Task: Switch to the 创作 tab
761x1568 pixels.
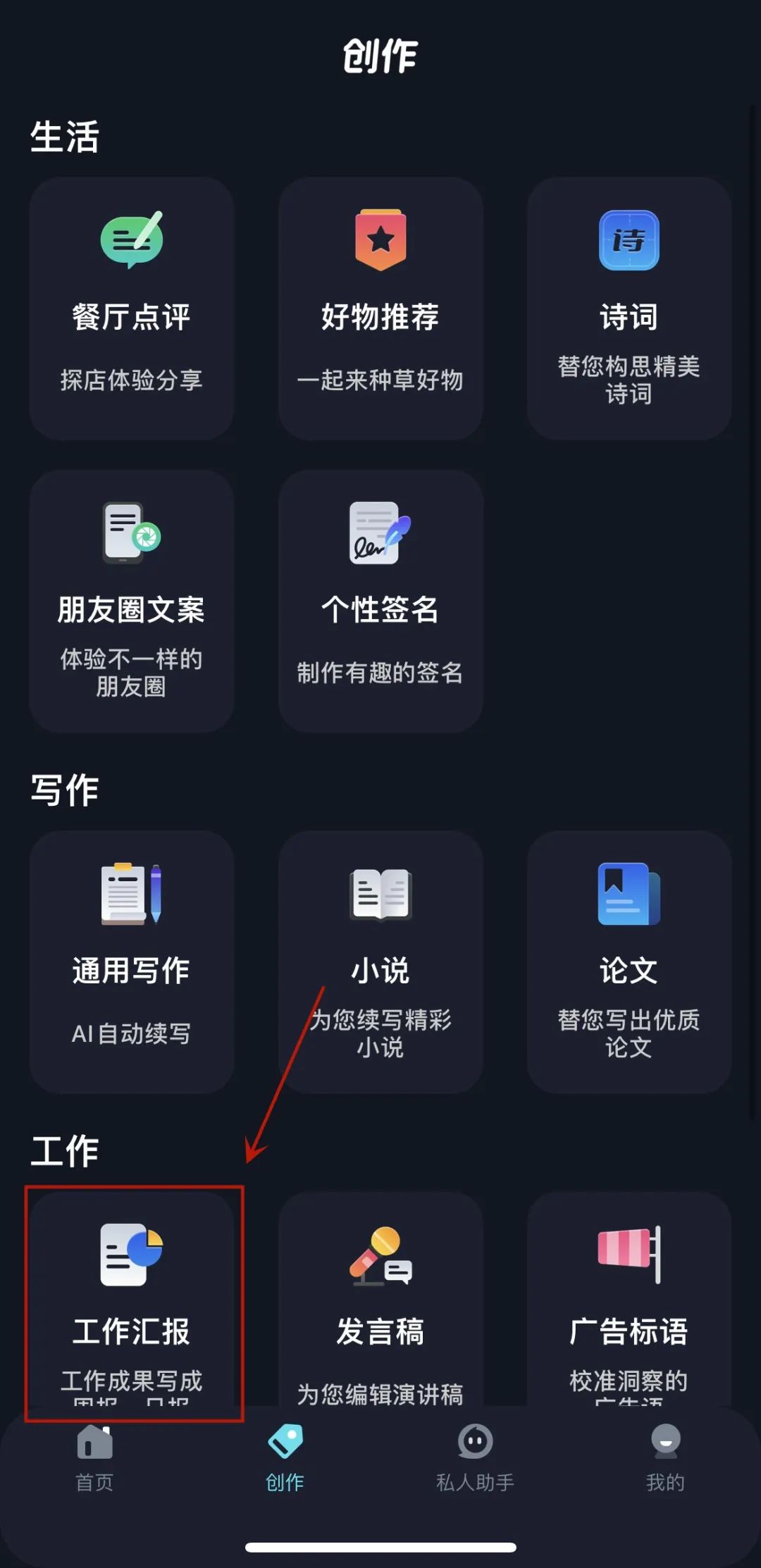Action: point(285,1458)
